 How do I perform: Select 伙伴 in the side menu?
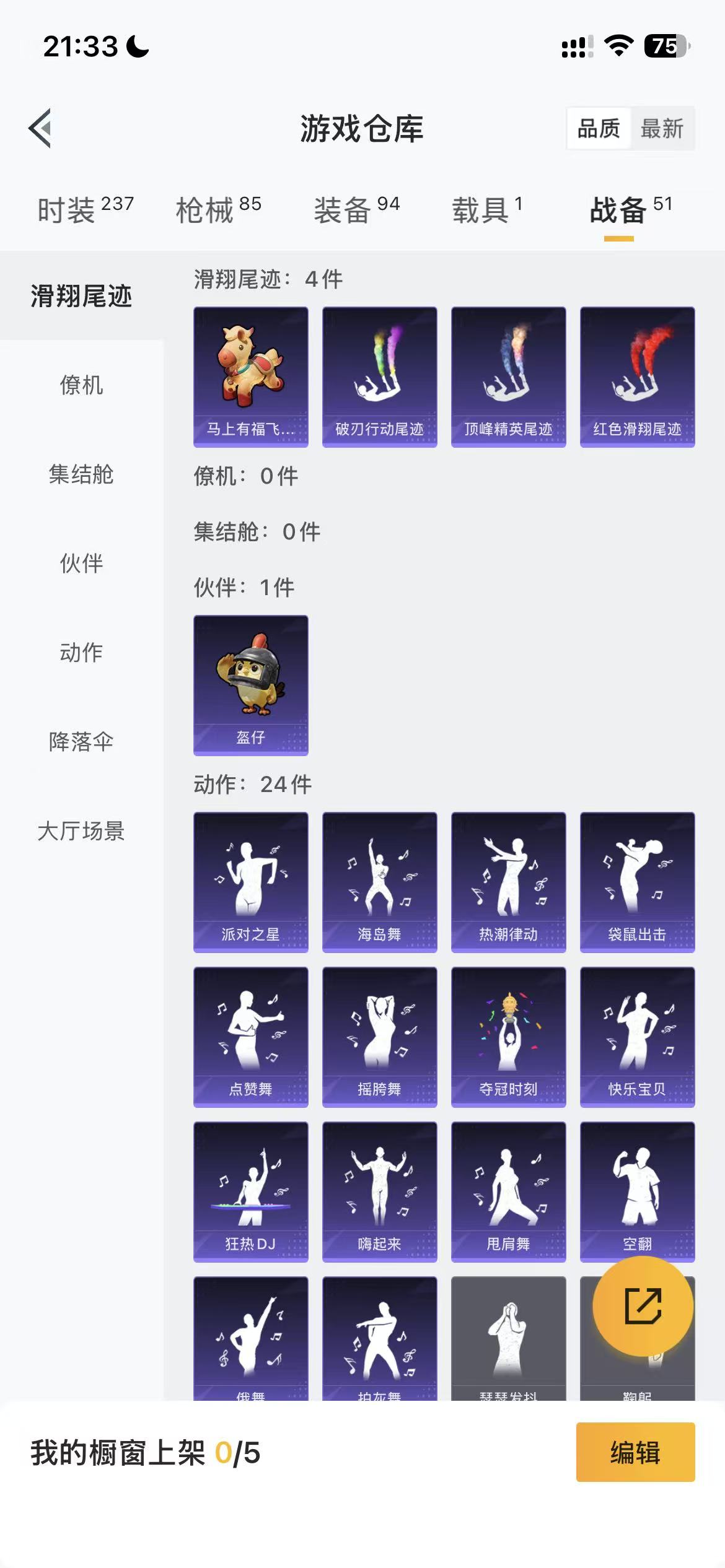[81, 564]
